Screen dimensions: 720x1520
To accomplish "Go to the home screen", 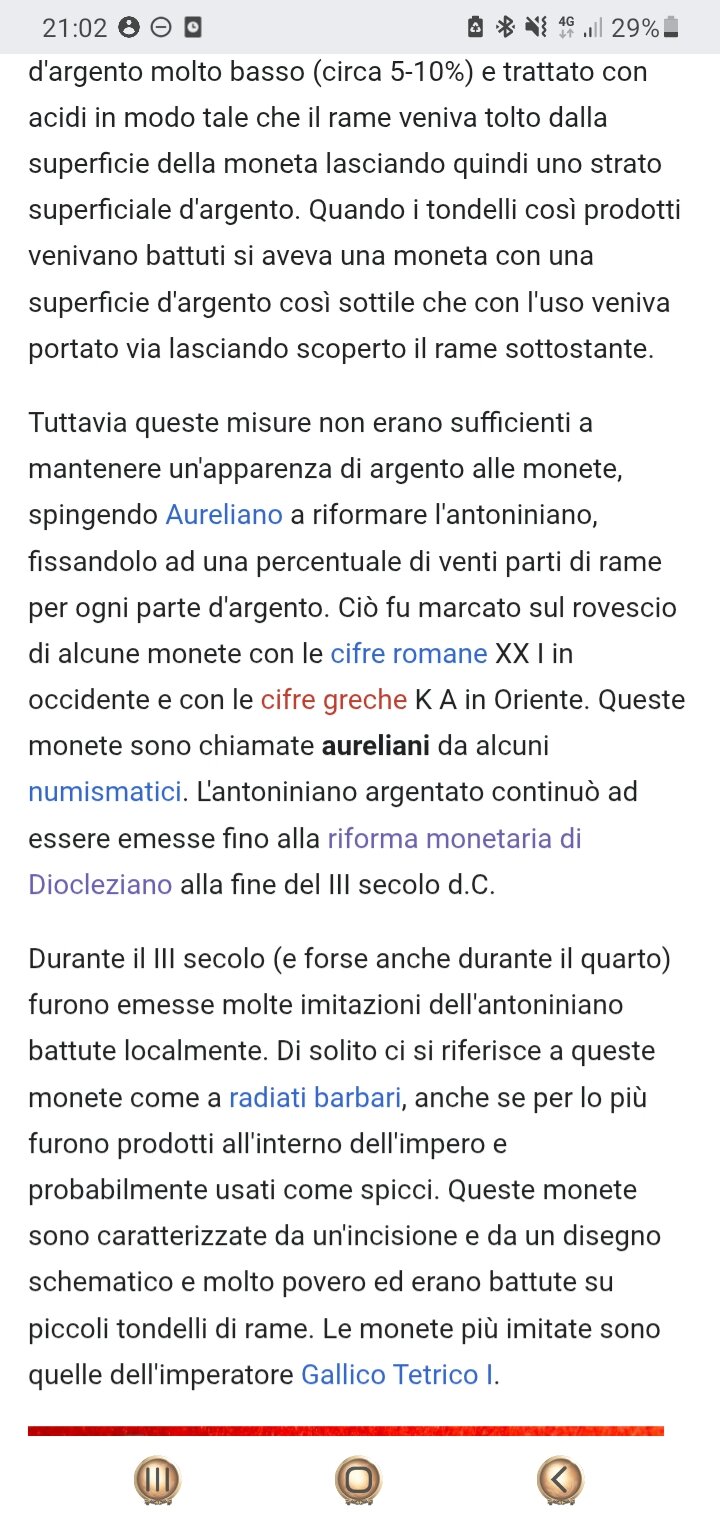I will click(359, 1478).
